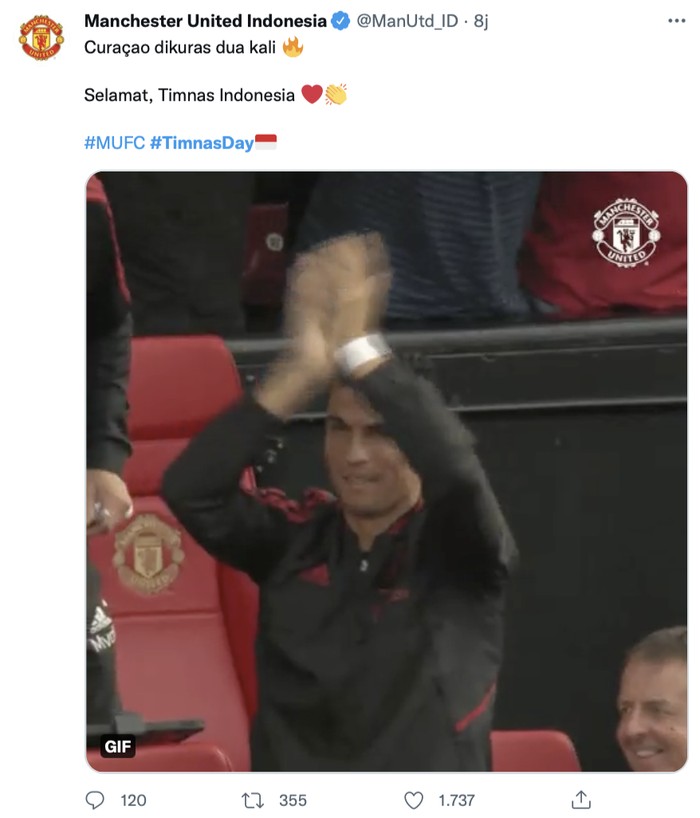Retweet this post

(254, 800)
